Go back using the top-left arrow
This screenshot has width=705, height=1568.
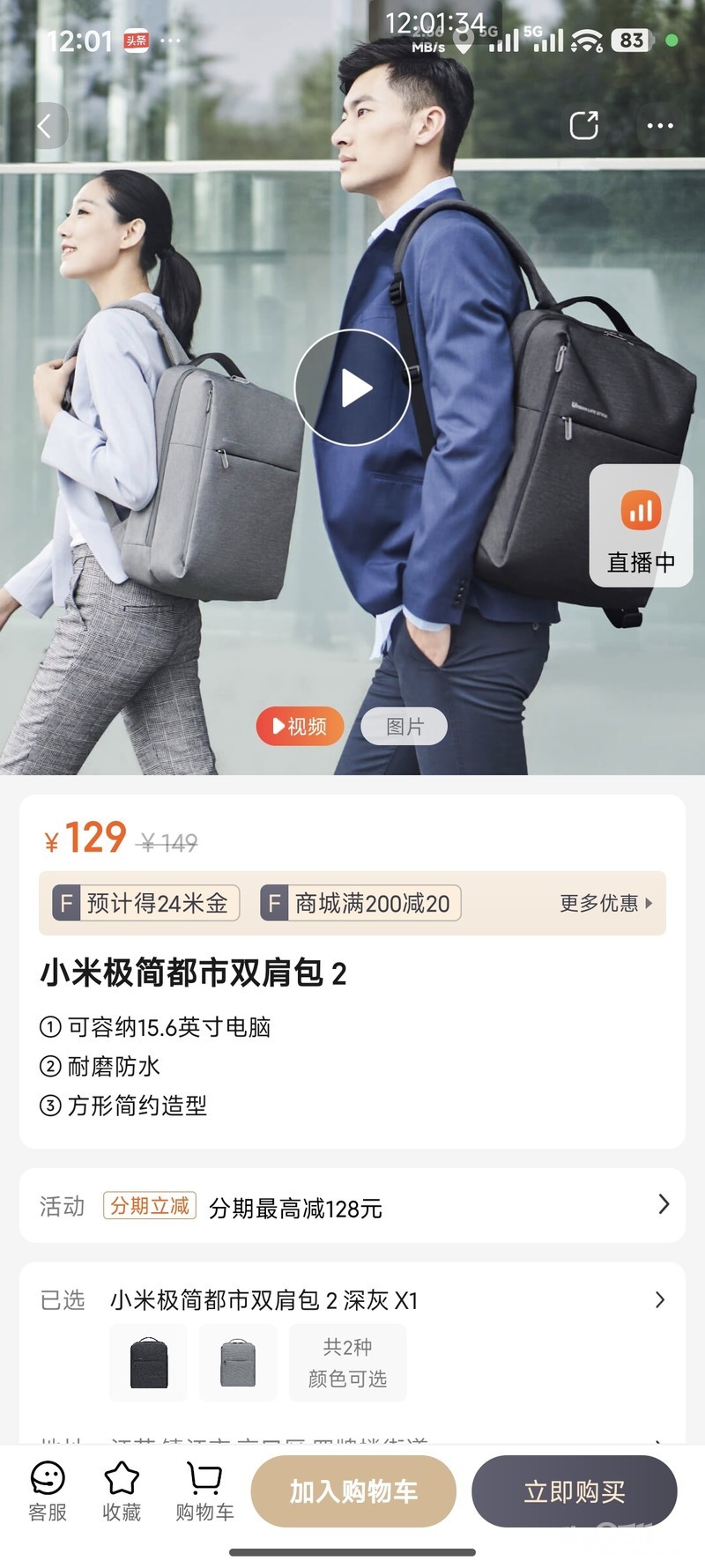(x=46, y=126)
